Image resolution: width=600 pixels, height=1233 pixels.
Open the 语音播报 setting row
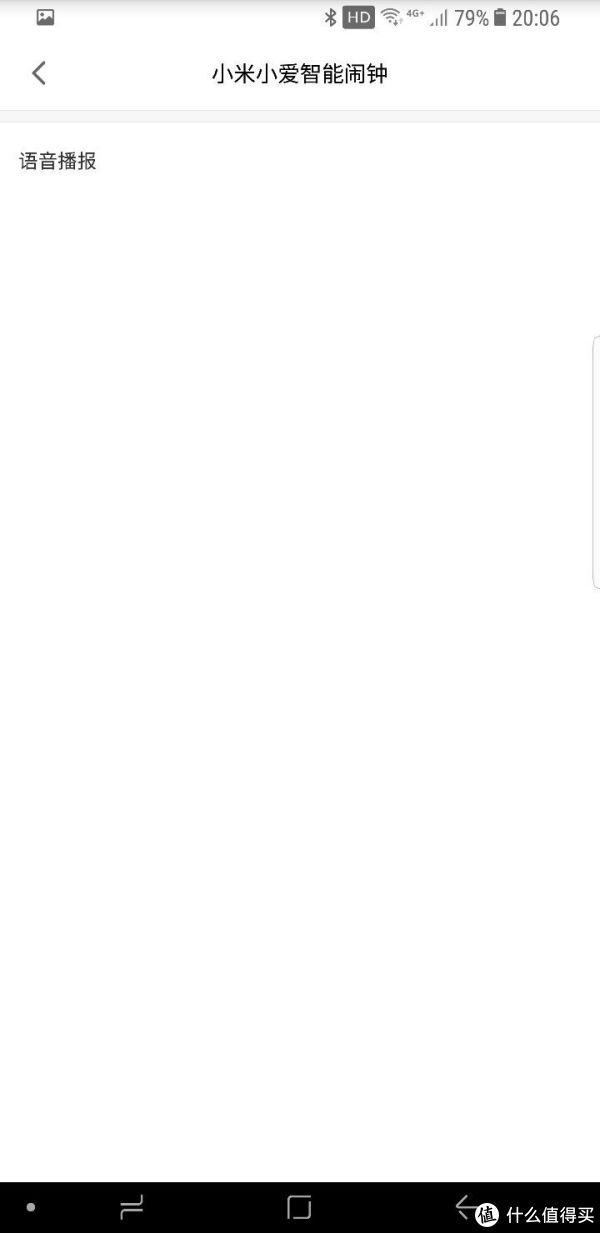click(x=300, y=161)
